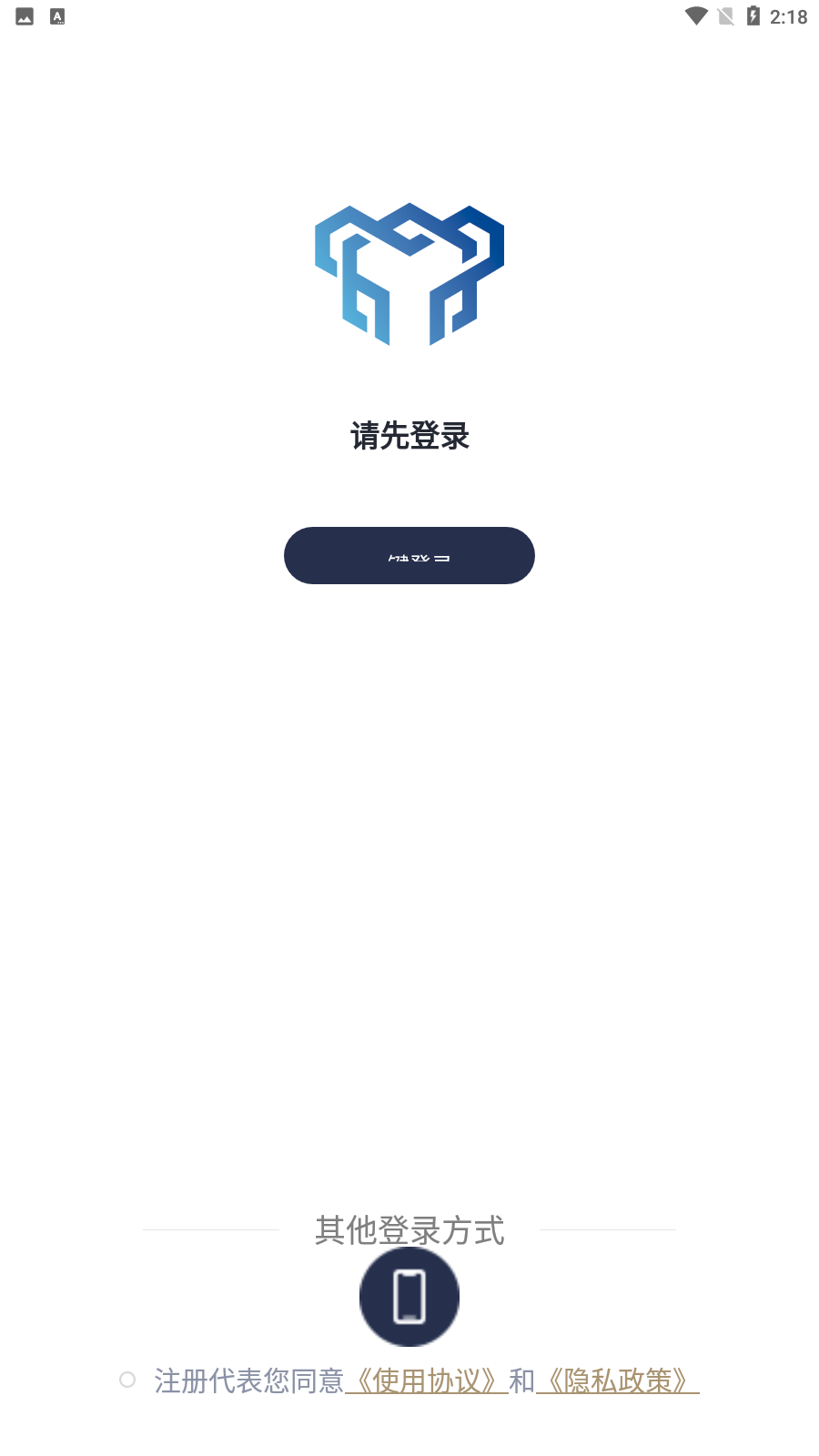819x1456 pixels.
Task: Tap the SIM signal icon in status bar
Action: [723, 15]
